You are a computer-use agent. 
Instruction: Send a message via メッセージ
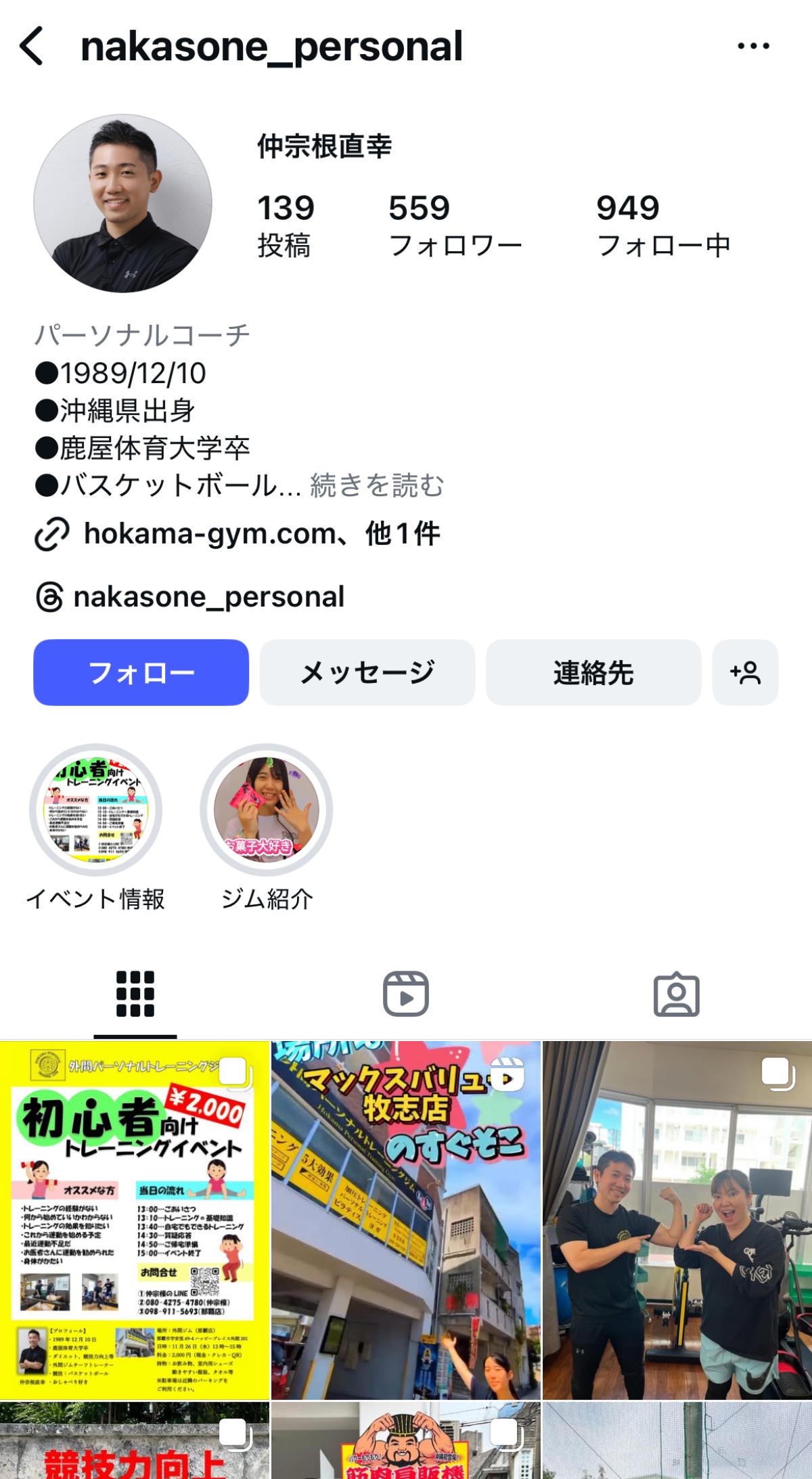coord(367,672)
